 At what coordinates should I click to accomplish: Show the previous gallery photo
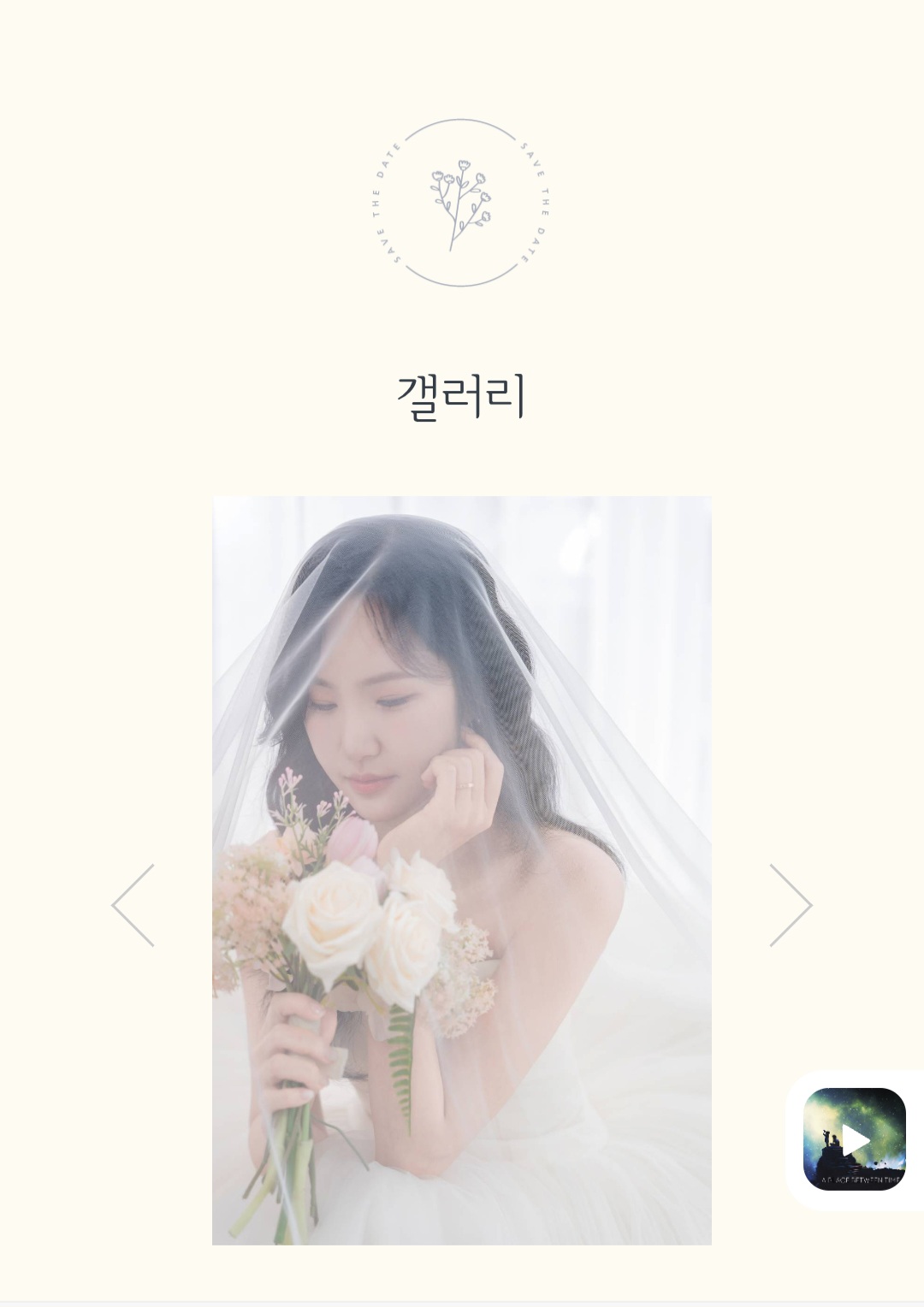[133, 905]
